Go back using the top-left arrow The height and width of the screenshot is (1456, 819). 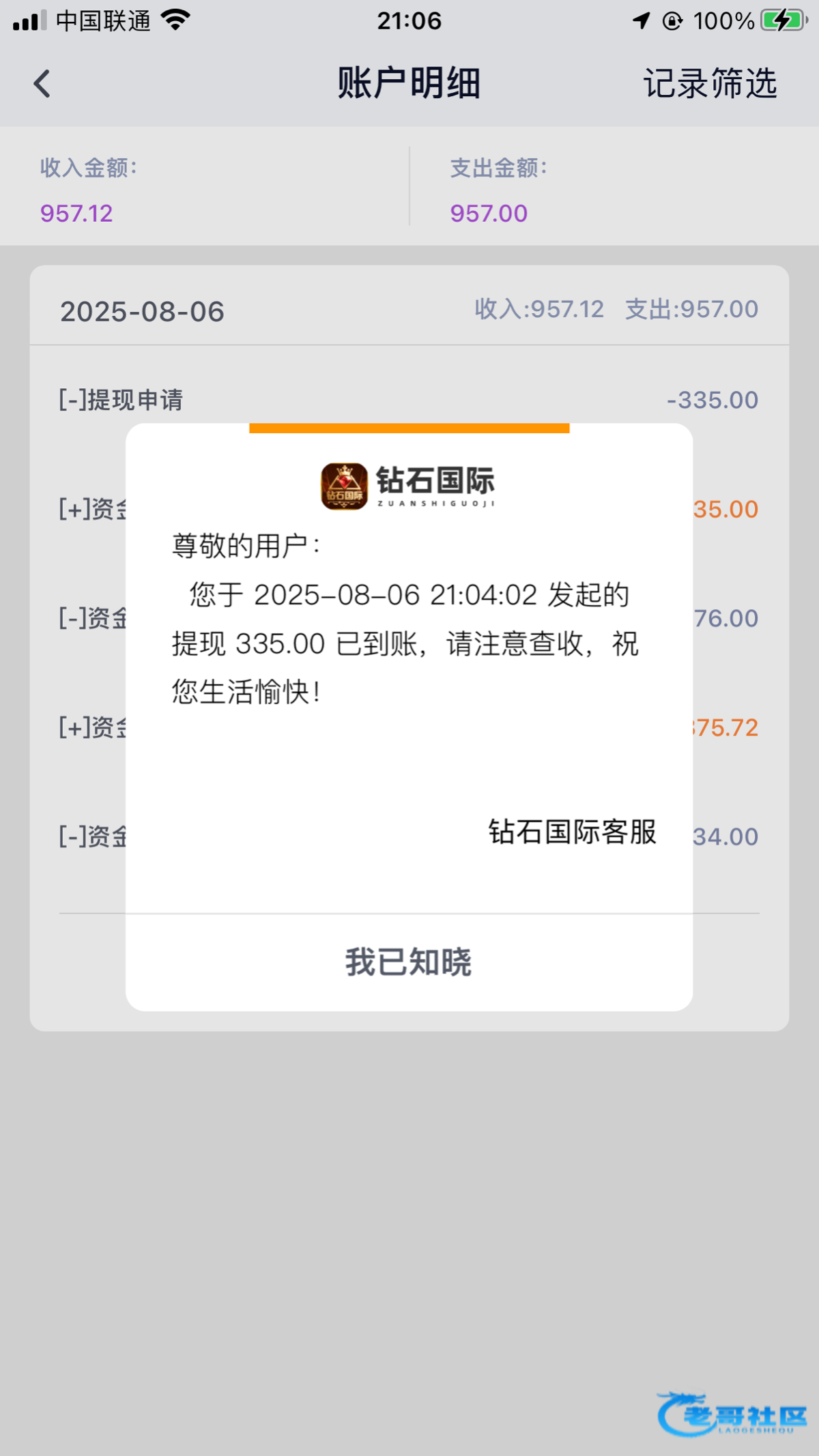(x=42, y=84)
